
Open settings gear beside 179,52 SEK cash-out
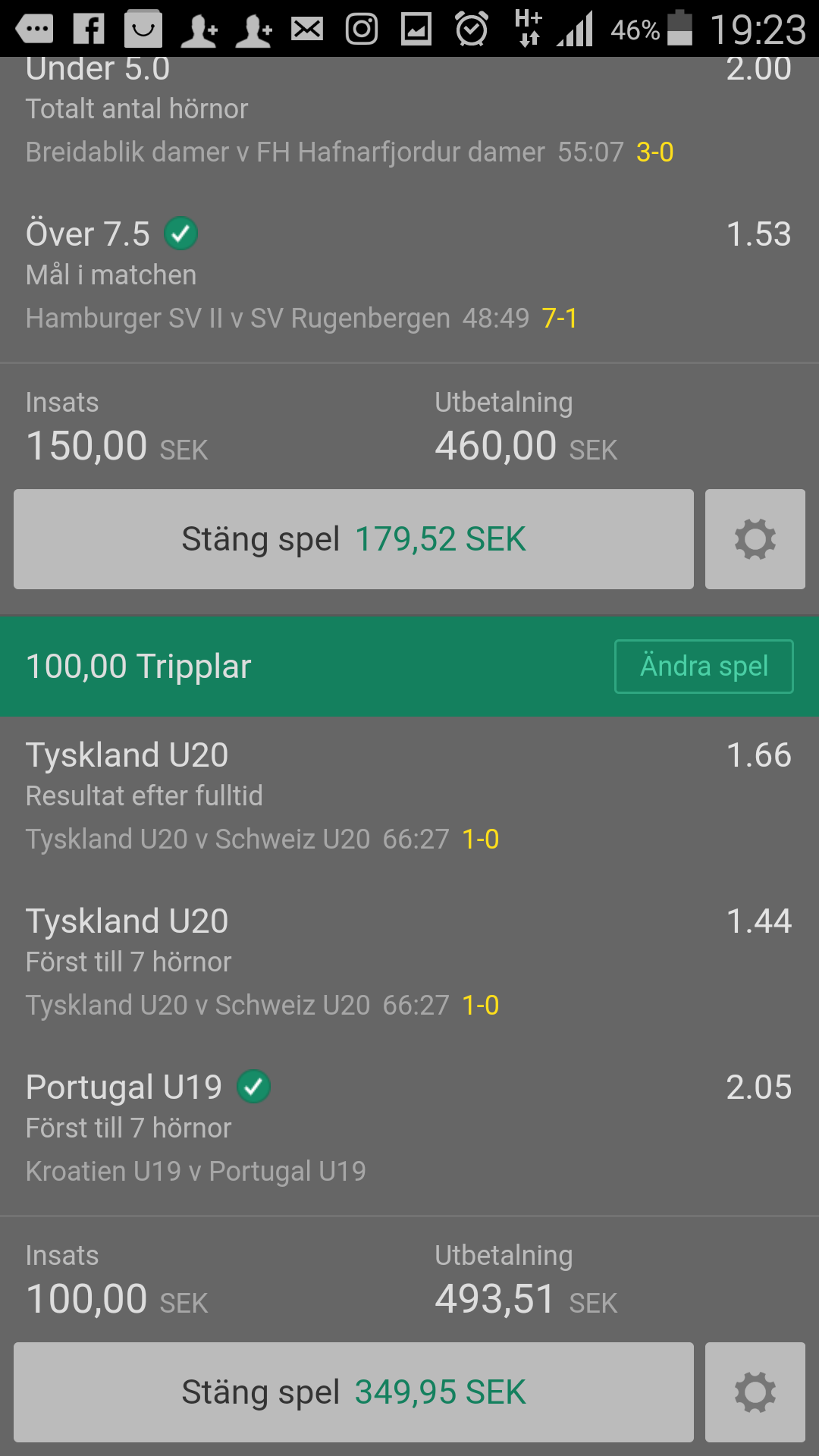(x=755, y=539)
